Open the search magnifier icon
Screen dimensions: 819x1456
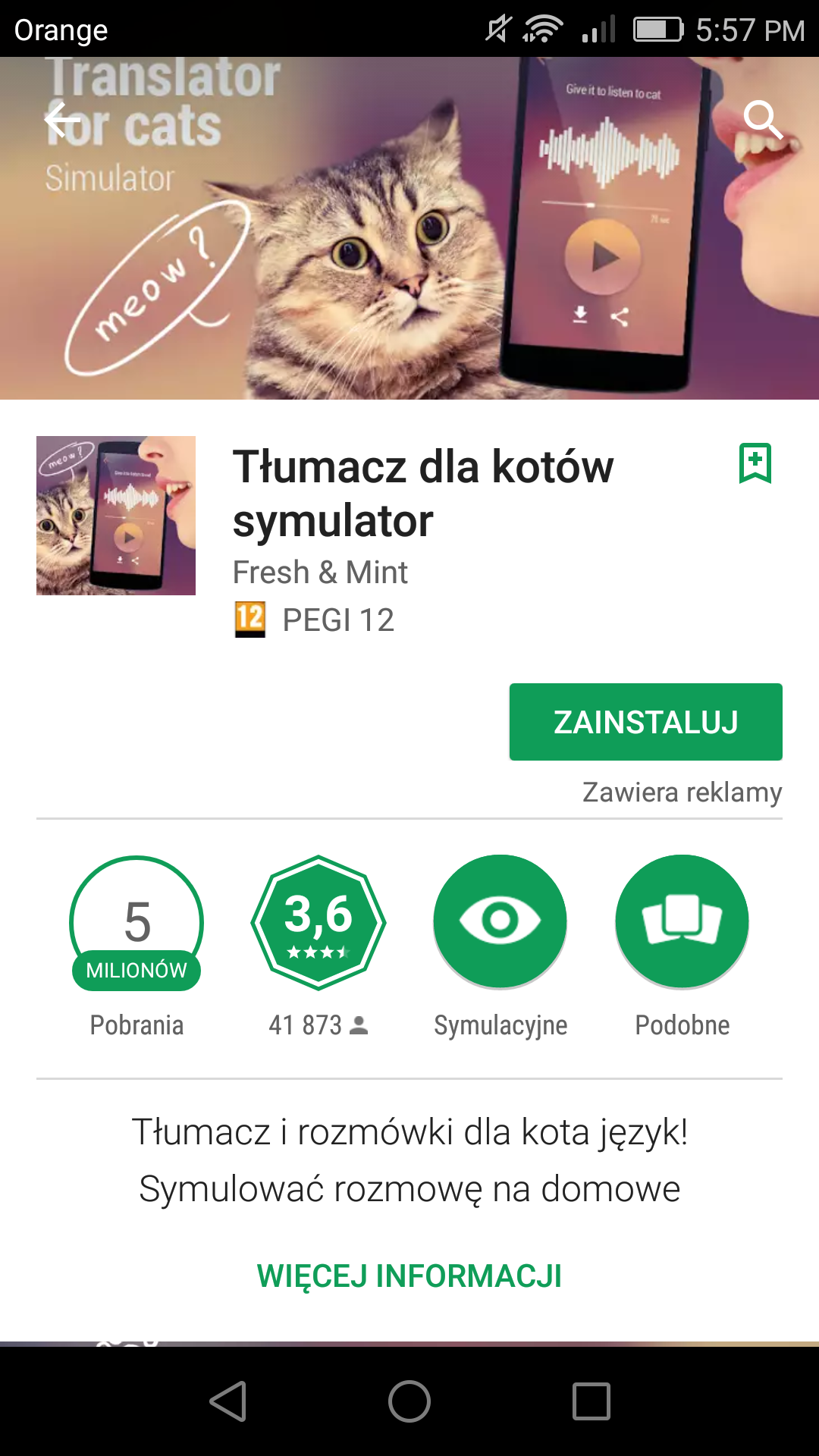pyautogui.click(x=761, y=119)
